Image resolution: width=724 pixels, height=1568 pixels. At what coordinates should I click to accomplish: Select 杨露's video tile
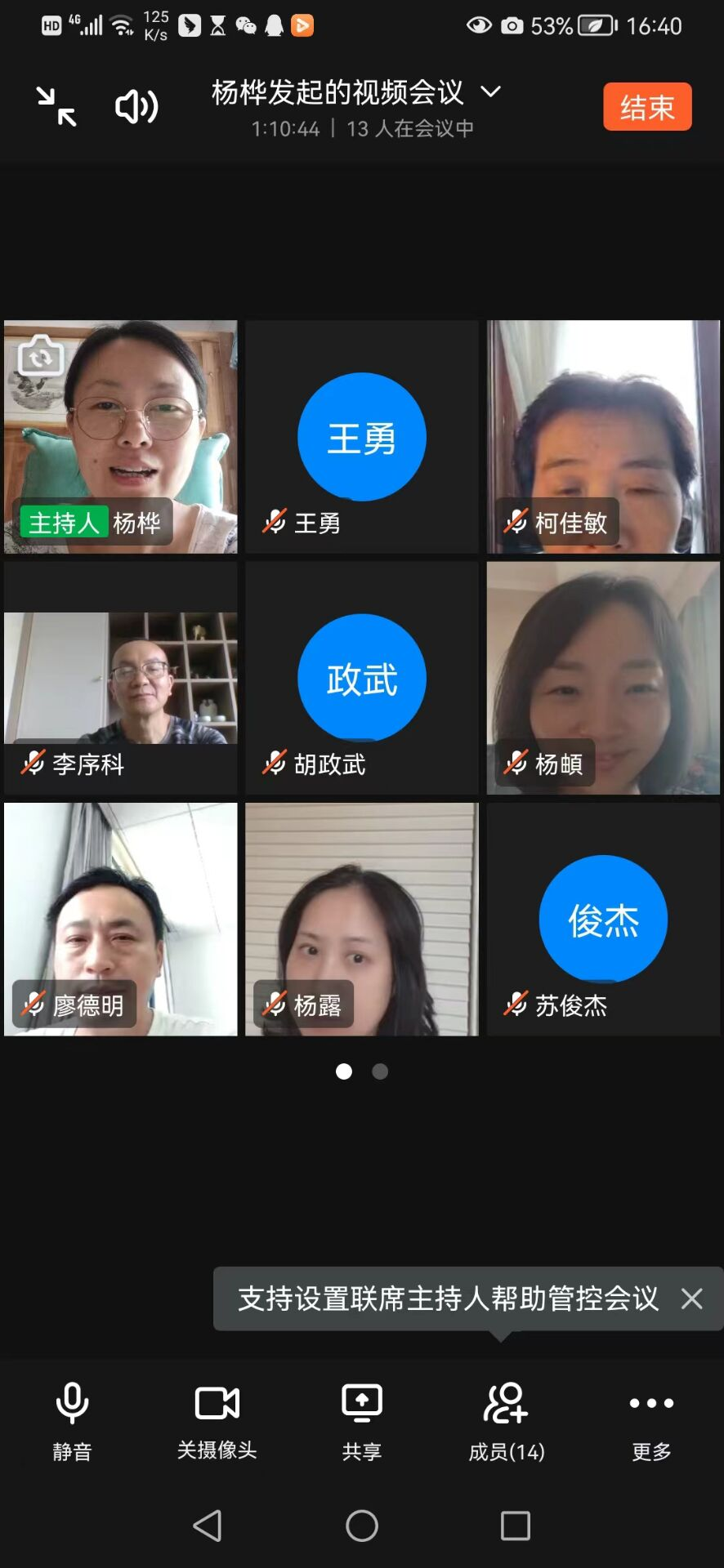click(361, 919)
